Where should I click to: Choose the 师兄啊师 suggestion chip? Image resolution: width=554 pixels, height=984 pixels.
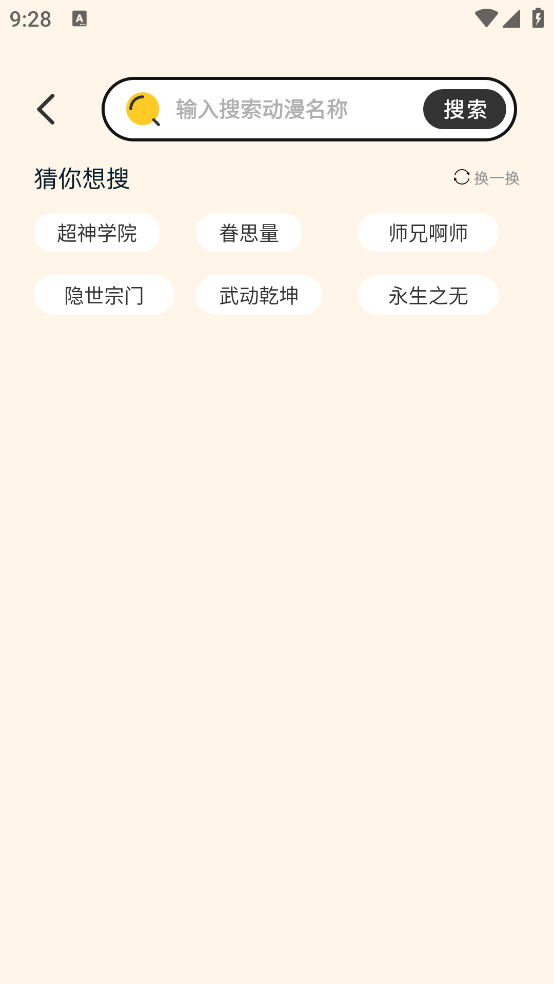click(x=428, y=233)
